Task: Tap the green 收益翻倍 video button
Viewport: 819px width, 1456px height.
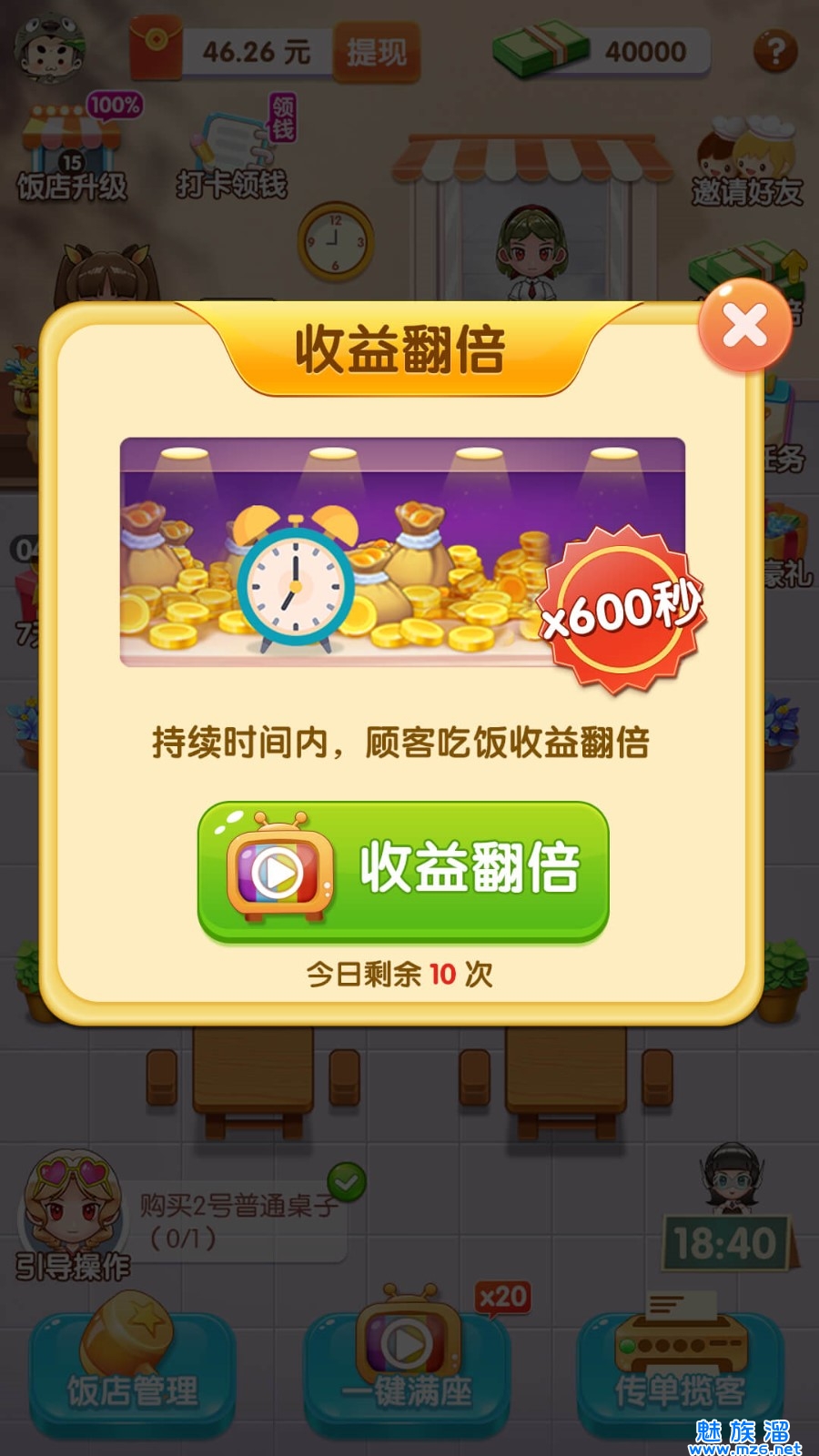Action: [x=403, y=872]
